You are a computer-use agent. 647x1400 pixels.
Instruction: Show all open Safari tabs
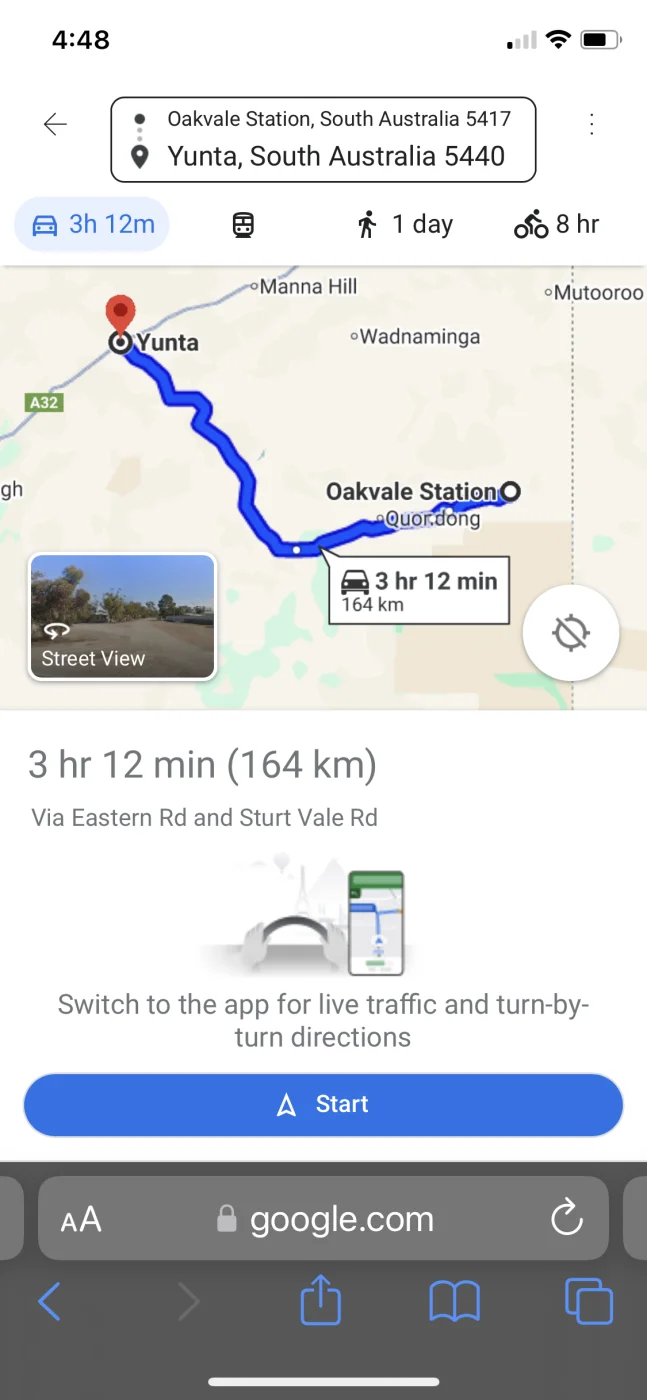coord(589,1302)
